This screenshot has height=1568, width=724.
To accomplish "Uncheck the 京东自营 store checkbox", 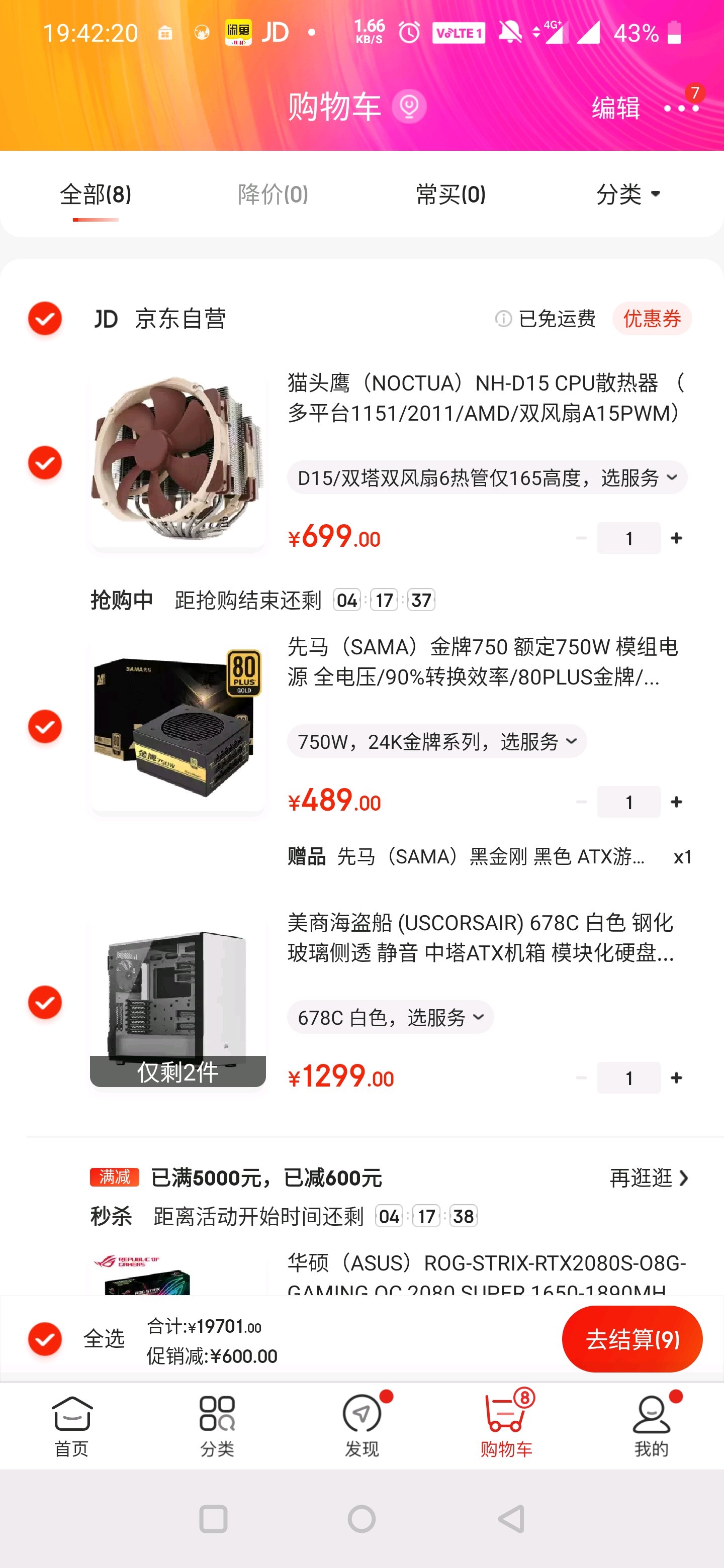I will pyautogui.click(x=45, y=318).
